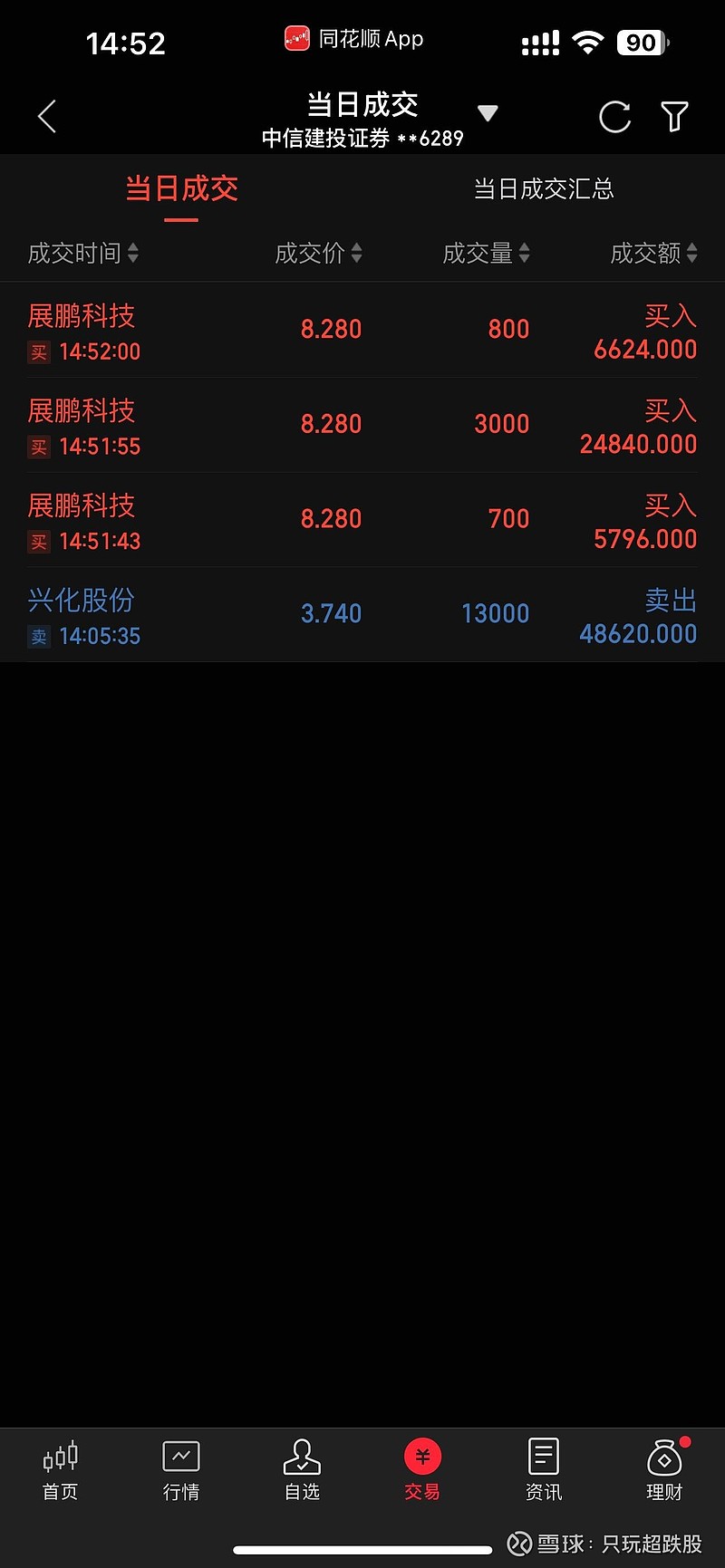Viewport: 725px width, 1568px height.
Task: Refresh the trade list
Action: point(614,117)
